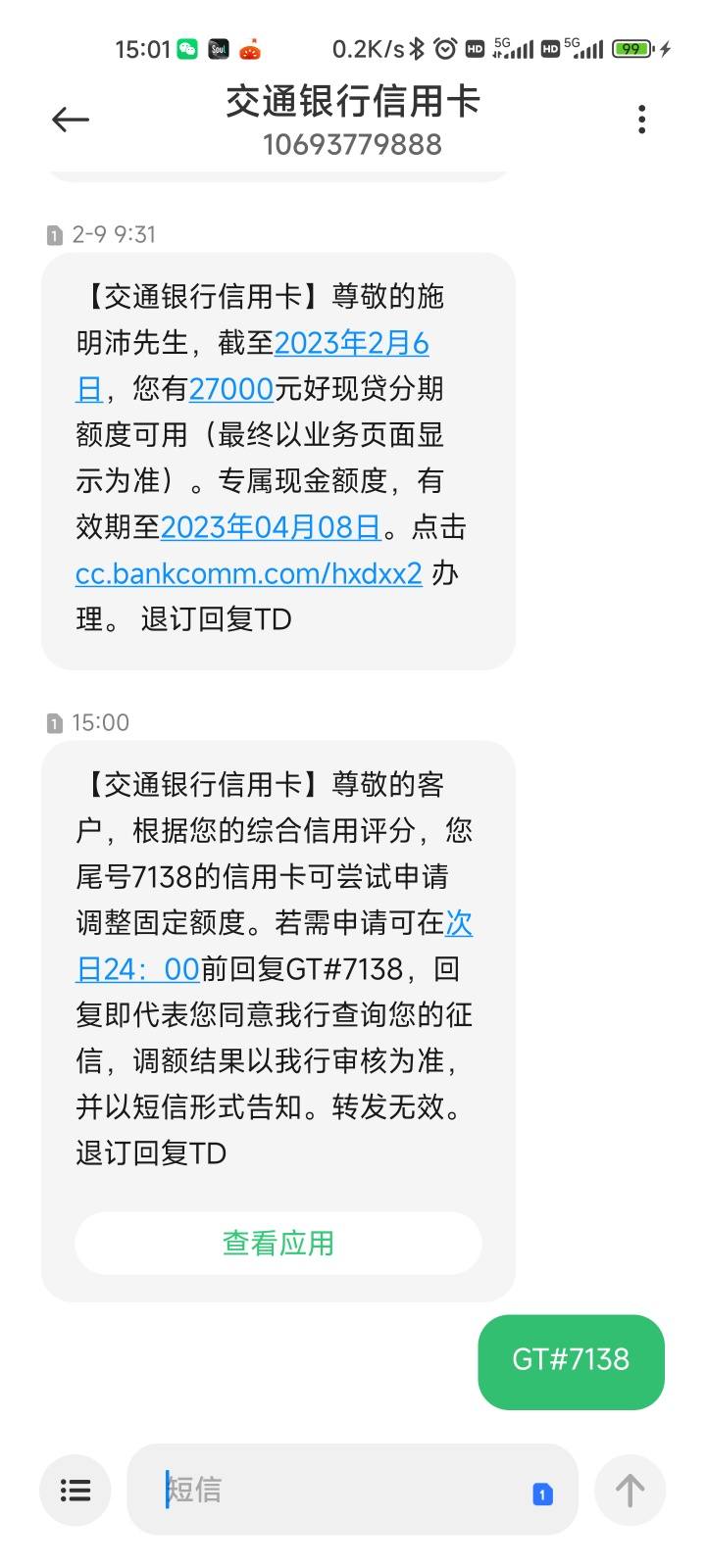Tap the 查看应用 button
Viewport: 706px width, 1568px height.
278,1244
